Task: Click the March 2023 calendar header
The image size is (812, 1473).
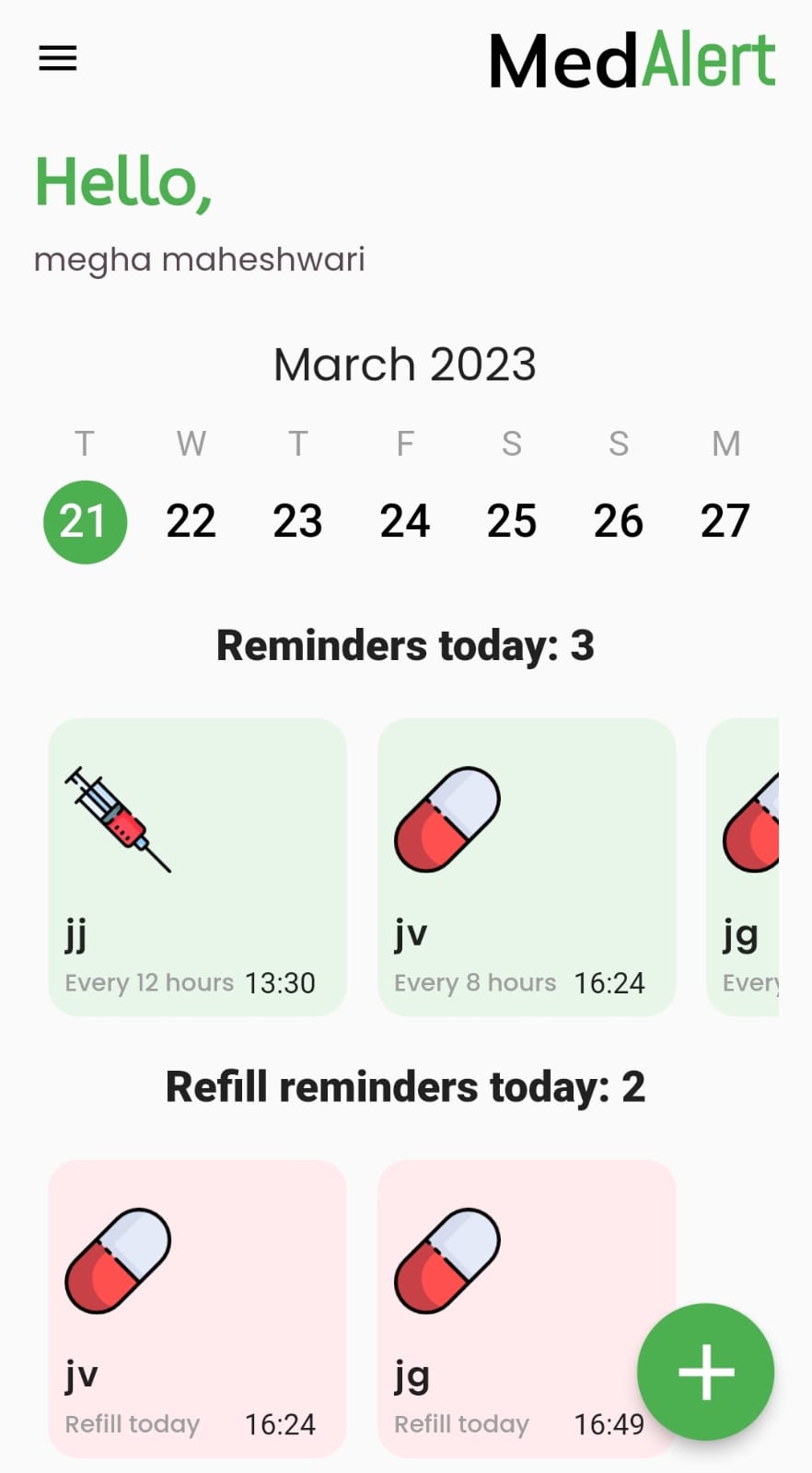Action: 405,364
